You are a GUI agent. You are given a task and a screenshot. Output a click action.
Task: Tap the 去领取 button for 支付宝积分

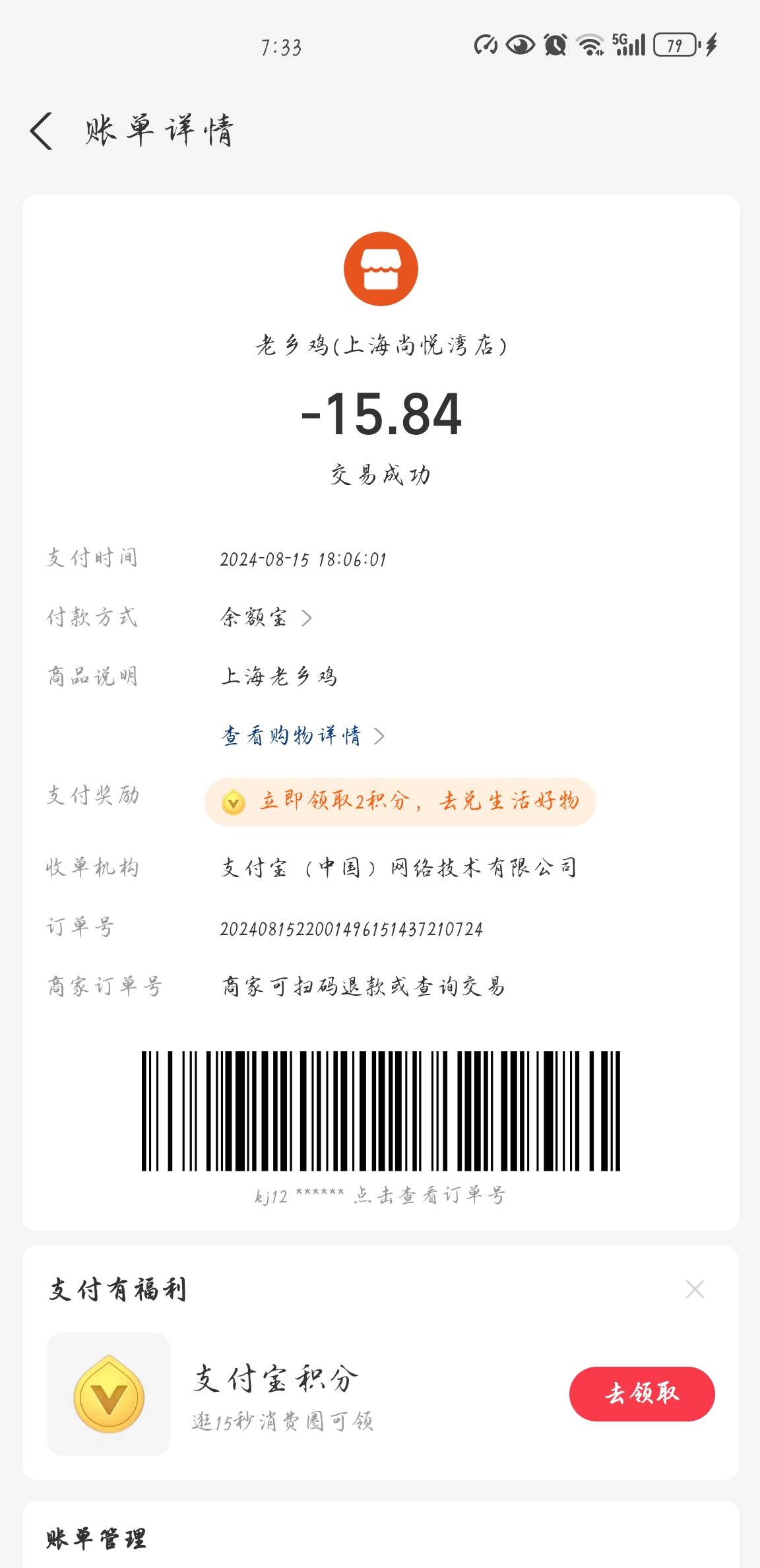click(x=642, y=1394)
